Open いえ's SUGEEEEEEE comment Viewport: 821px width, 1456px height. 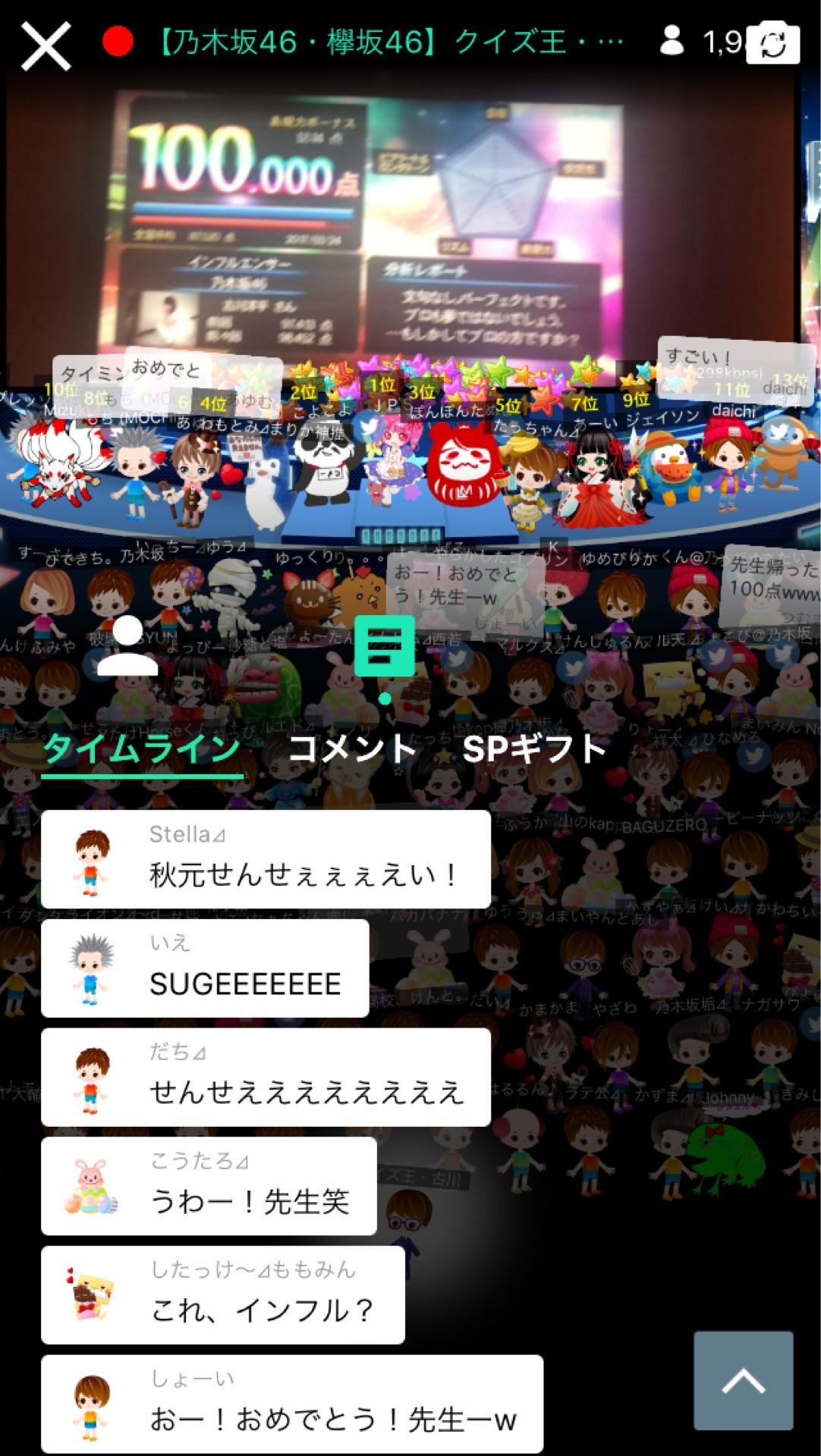(x=205, y=968)
